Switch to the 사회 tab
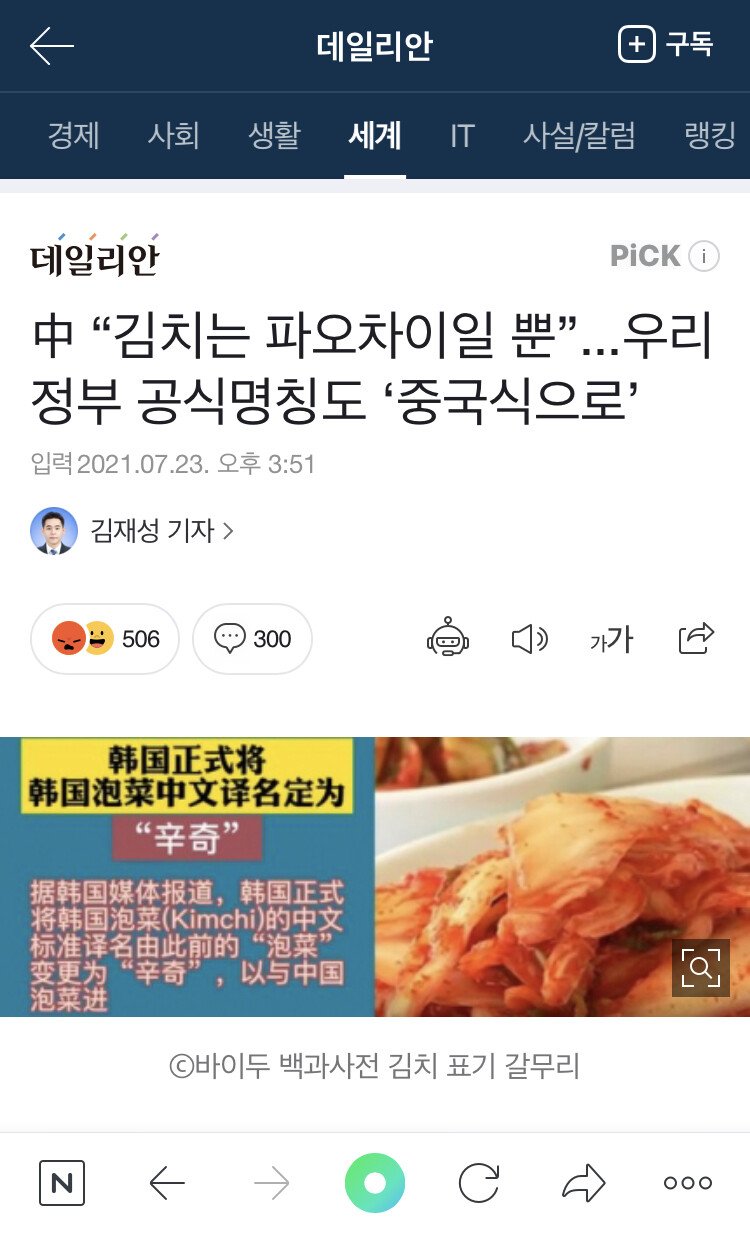 tap(174, 136)
